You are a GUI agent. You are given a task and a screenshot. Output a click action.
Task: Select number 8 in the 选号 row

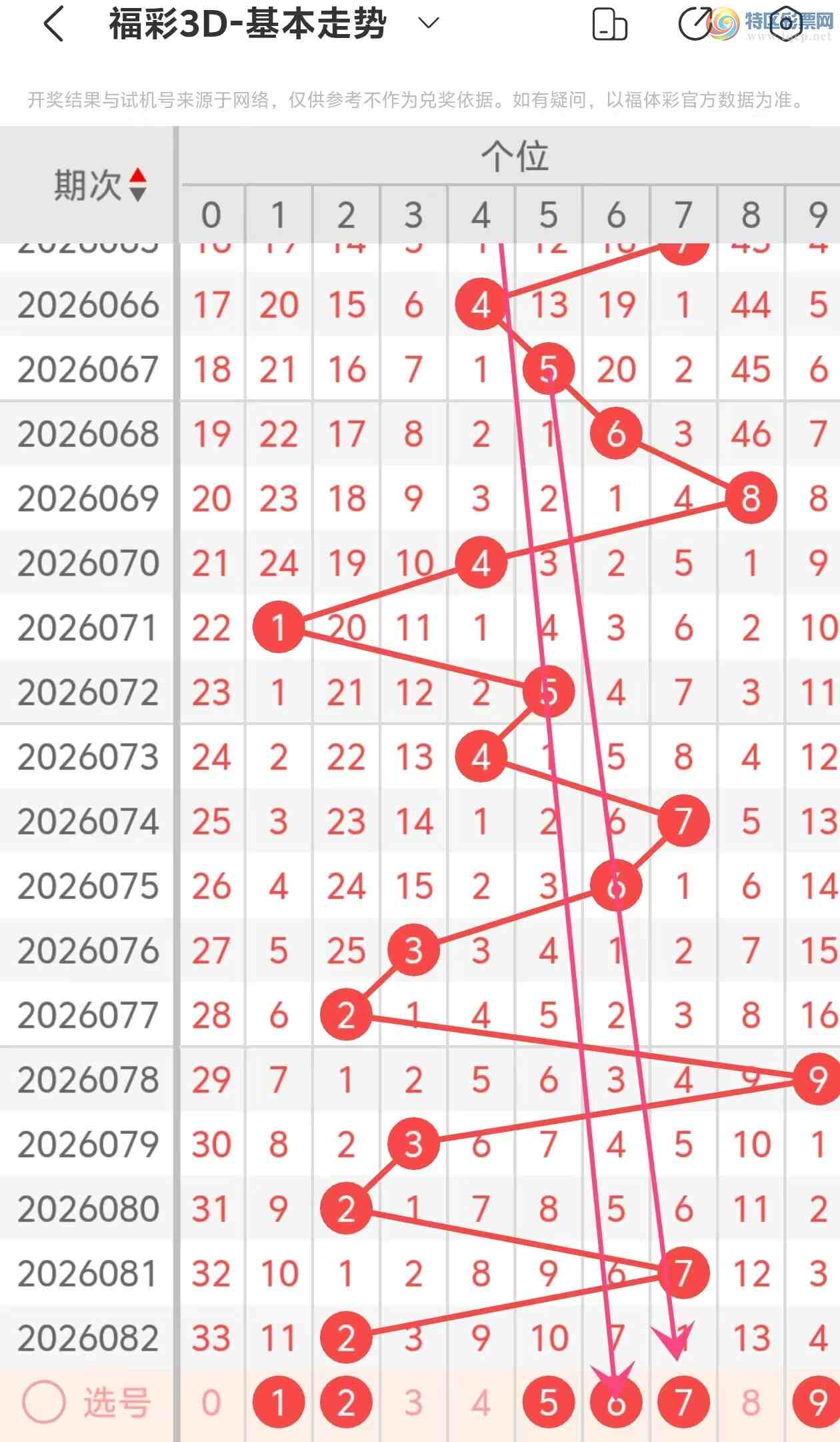click(x=751, y=1403)
